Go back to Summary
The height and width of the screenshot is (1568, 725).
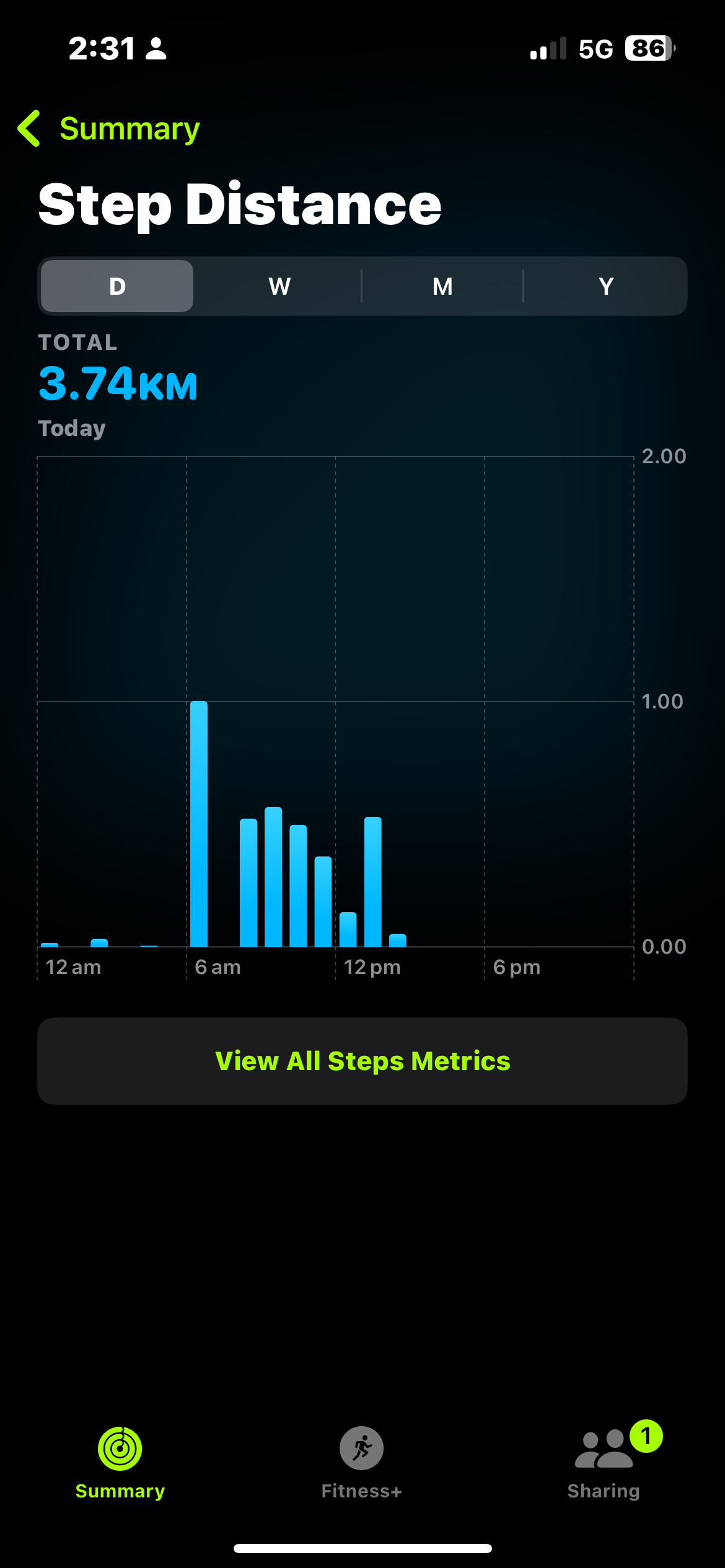(109, 129)
